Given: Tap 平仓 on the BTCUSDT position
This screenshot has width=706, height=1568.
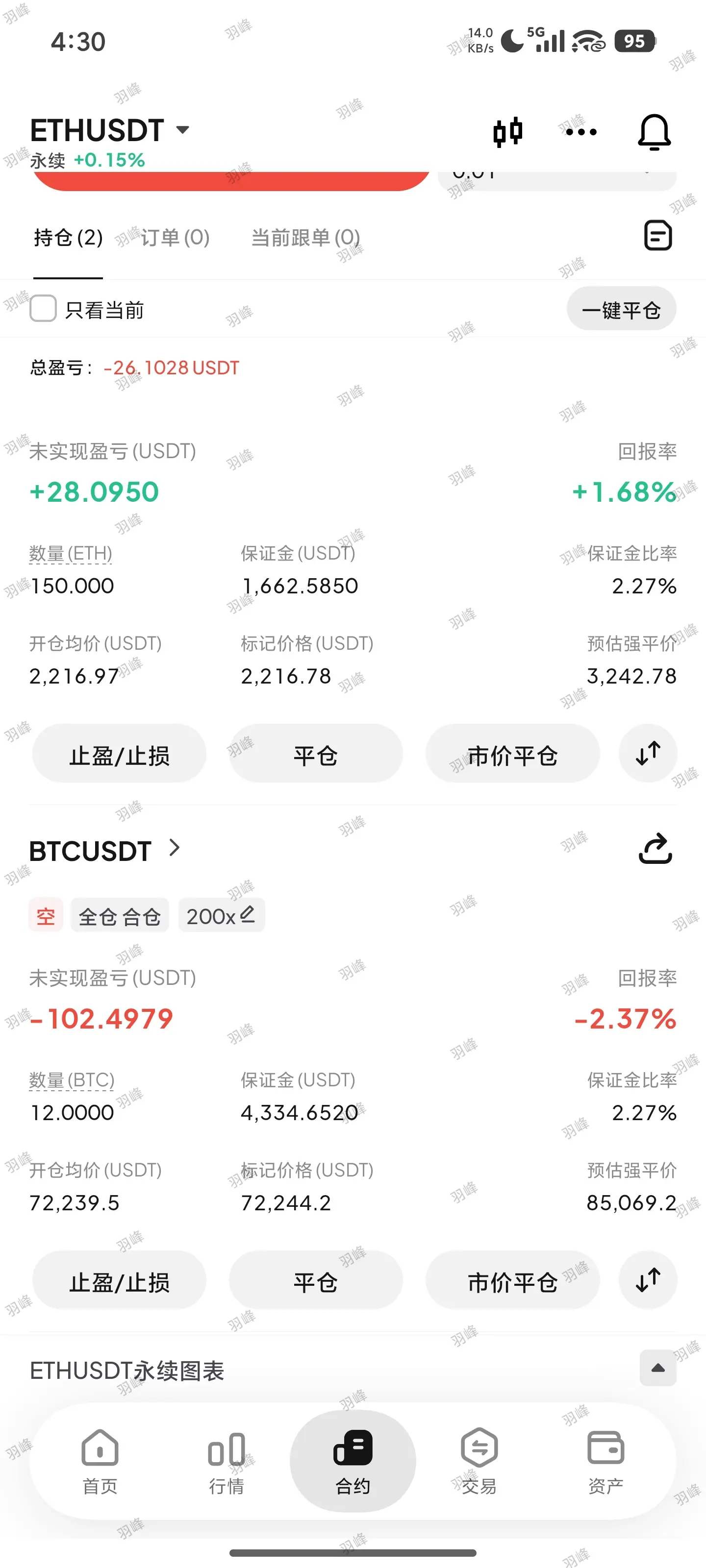Looking at the screenshot, I should [316, 1281].
